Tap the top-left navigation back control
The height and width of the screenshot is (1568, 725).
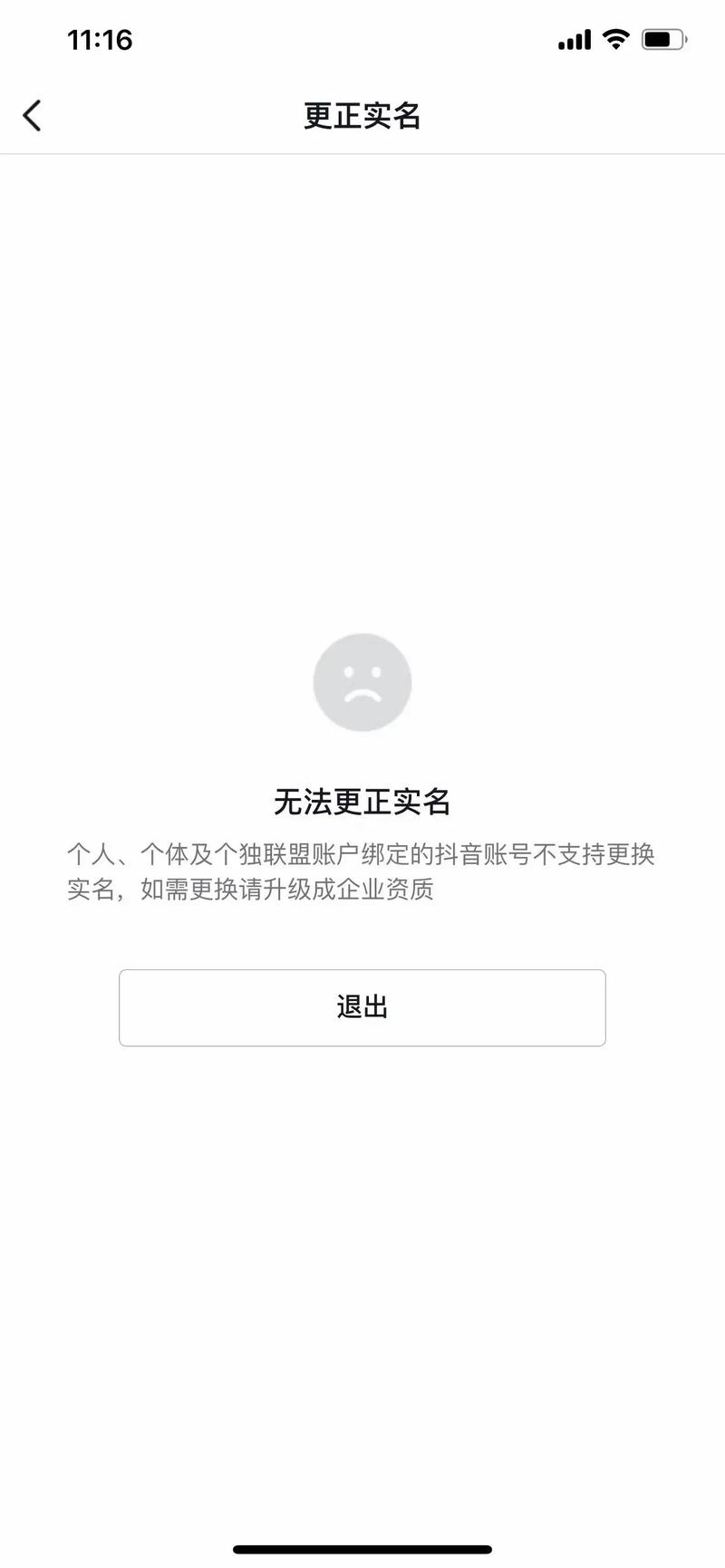tap(33, 115)
